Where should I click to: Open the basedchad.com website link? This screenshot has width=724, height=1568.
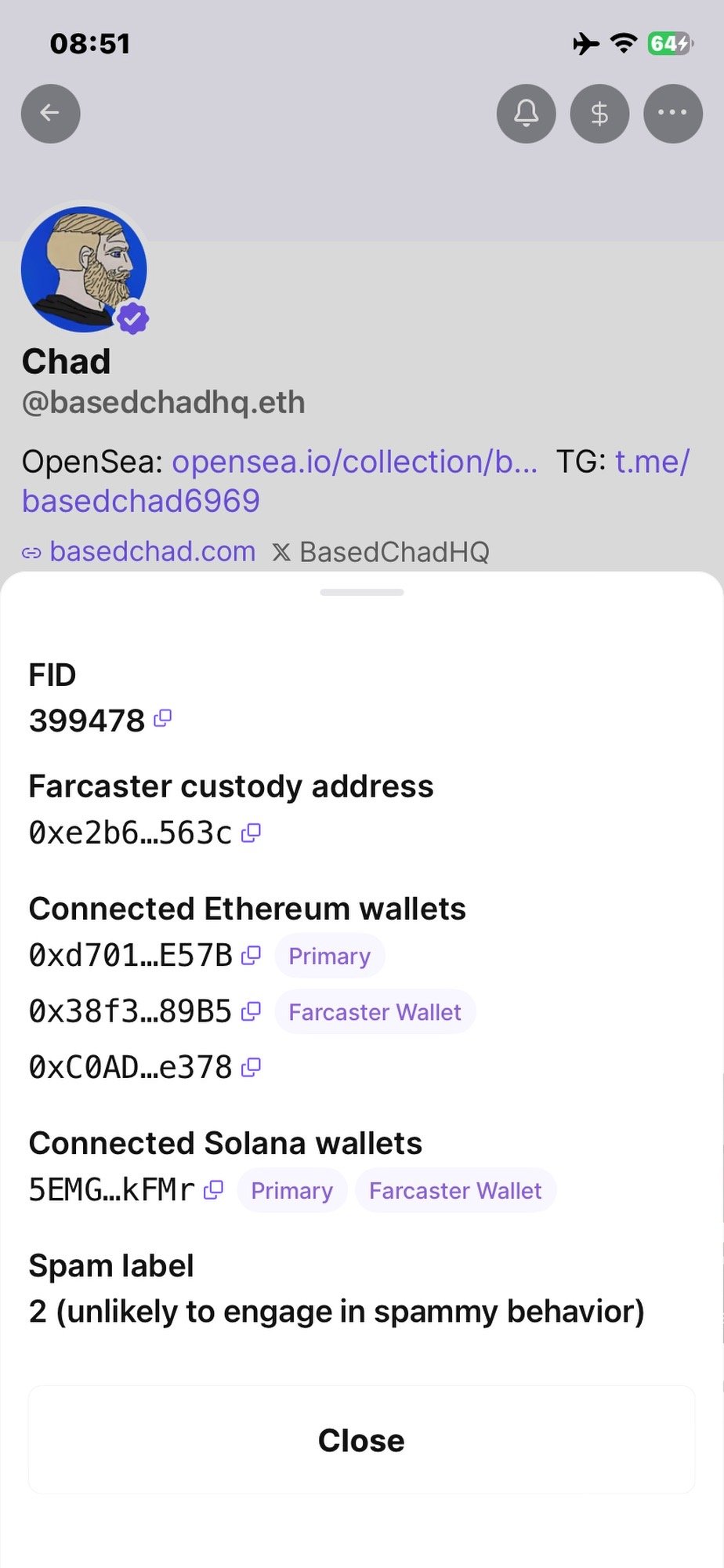point(152,552)
